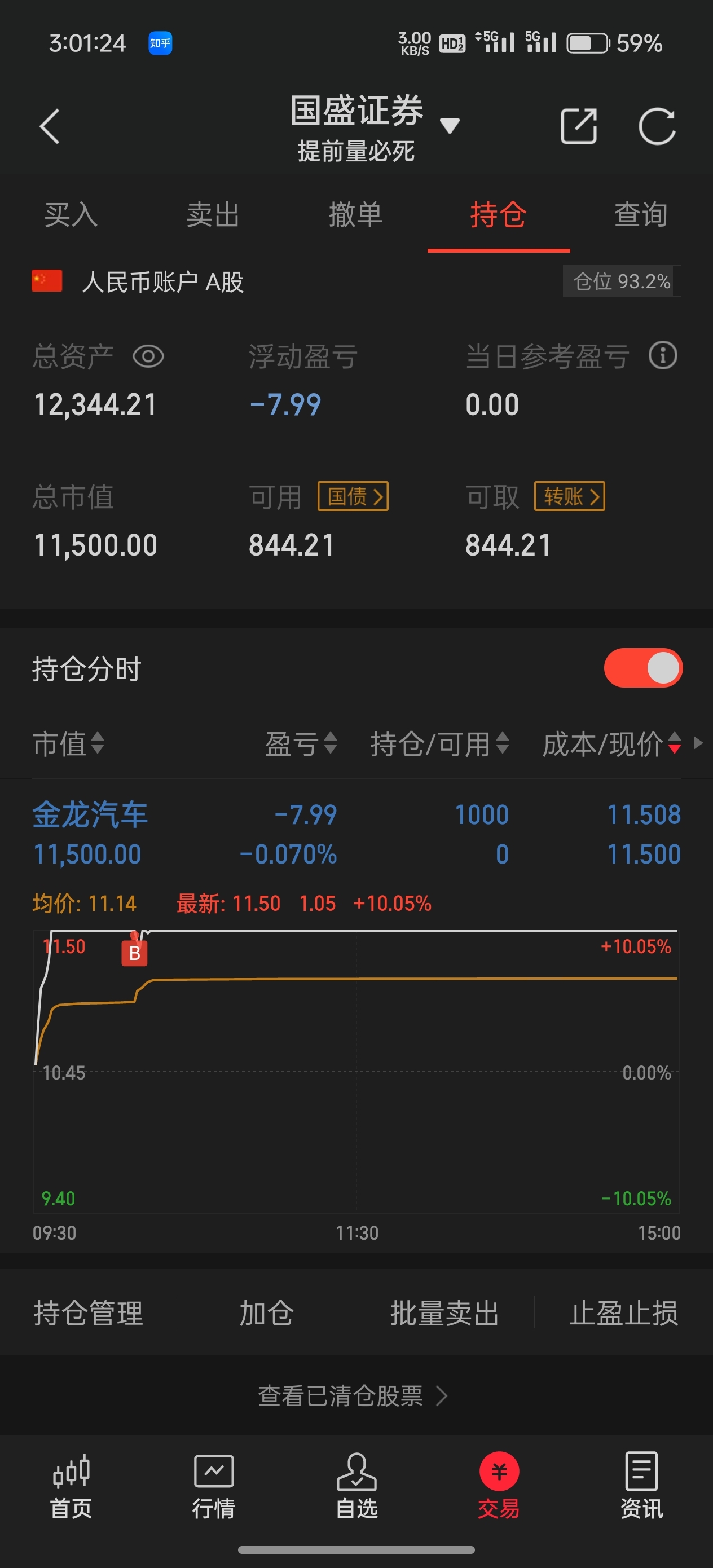Open the 撤单 tab
Viewport: 713px width, 1568px height.
pyautogui.click(x=355, y=215)
